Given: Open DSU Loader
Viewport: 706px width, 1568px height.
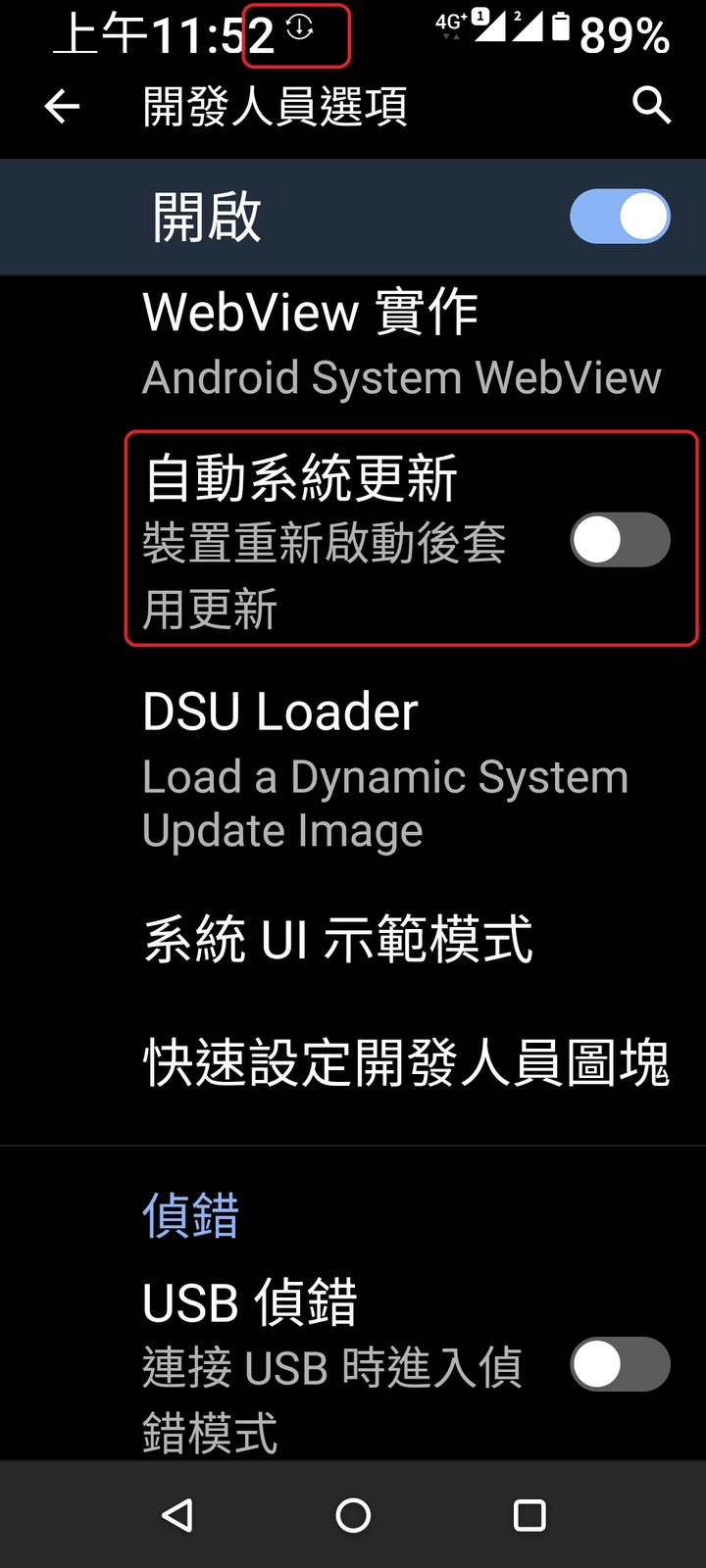Looking at the screenshot, I should pos(387,767).
